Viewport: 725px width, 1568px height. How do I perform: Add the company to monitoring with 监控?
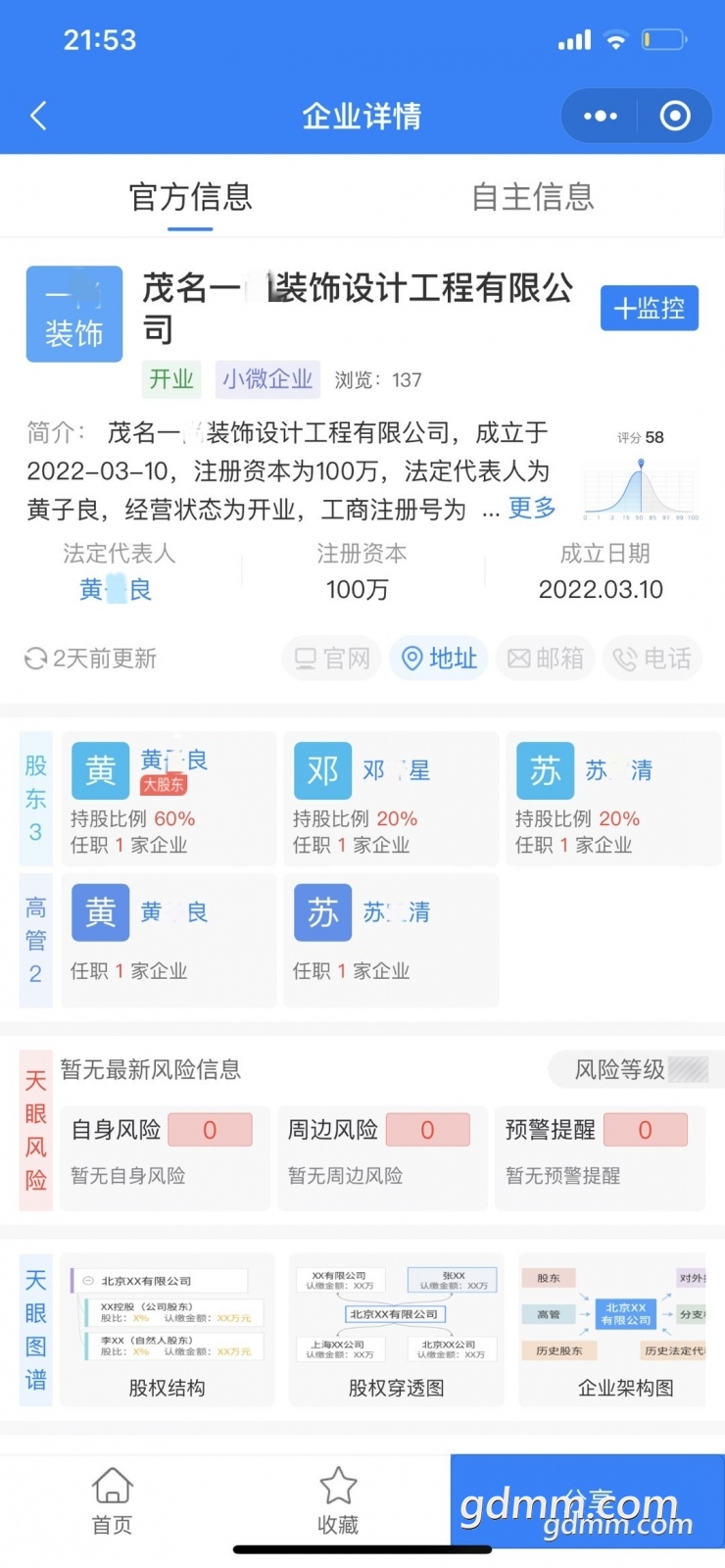649,309
